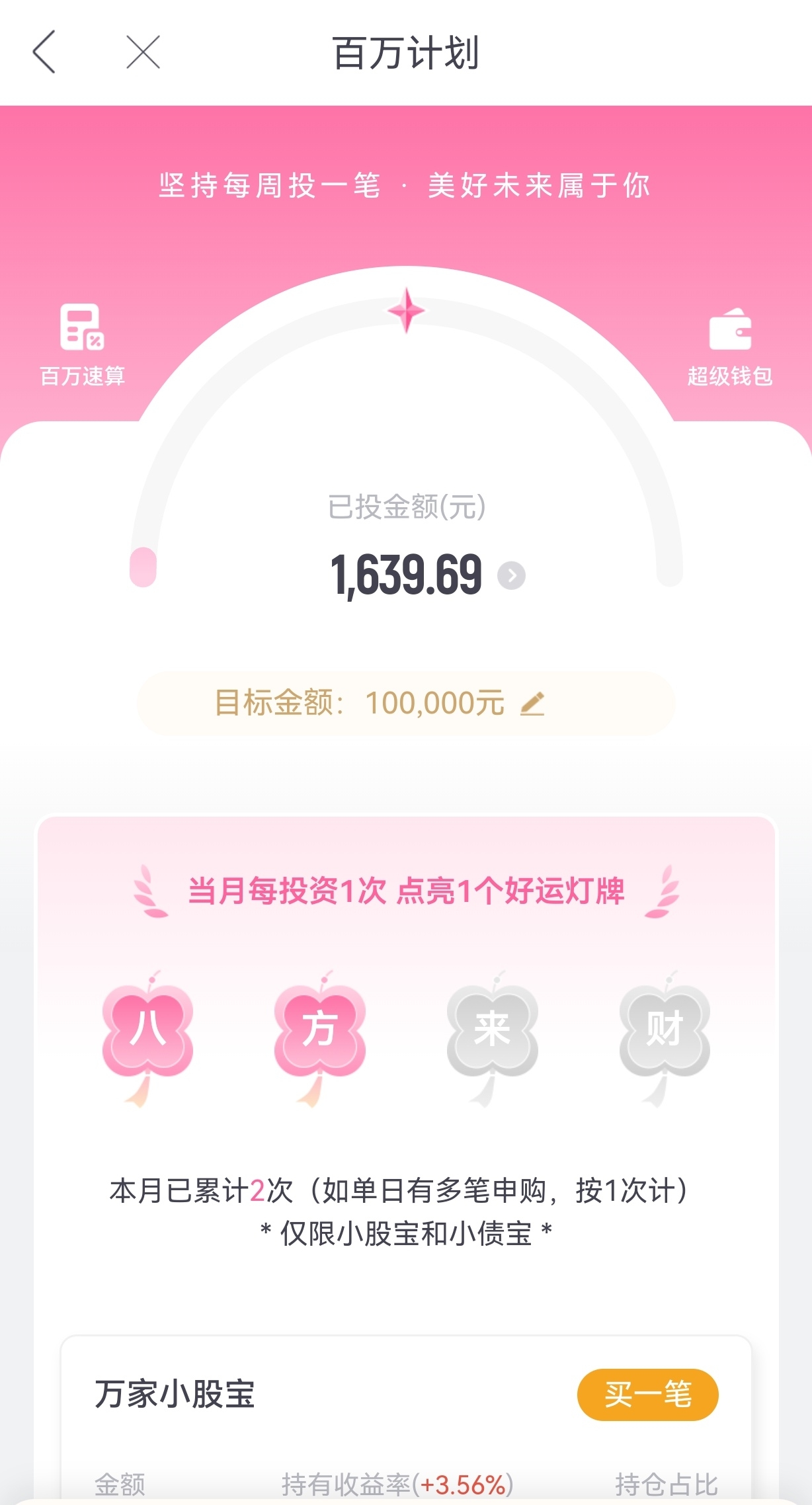Close the 百万计划 page with the X

click(x=143, y=52)
